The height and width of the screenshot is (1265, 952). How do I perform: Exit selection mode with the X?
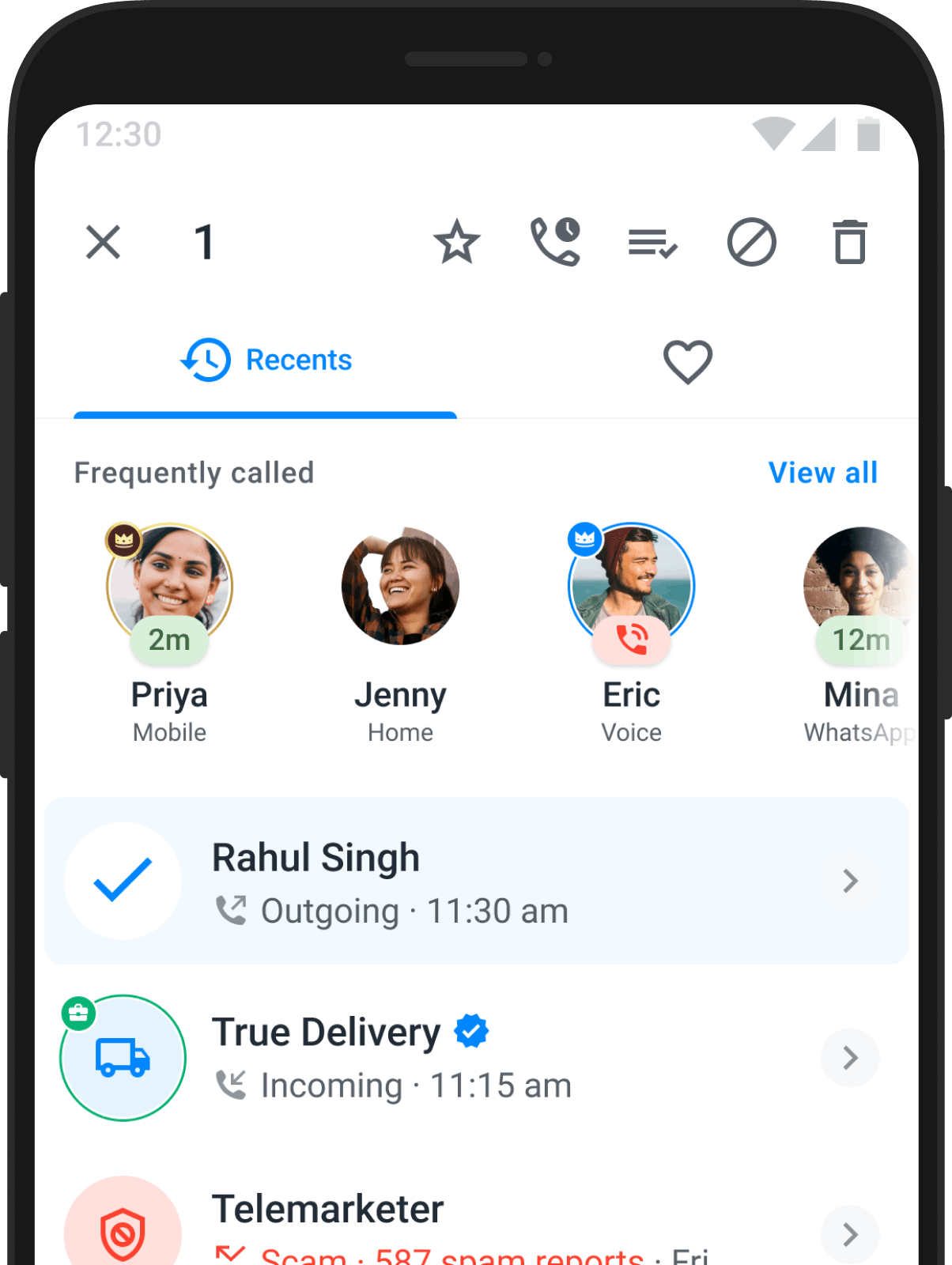coord(103,243)
